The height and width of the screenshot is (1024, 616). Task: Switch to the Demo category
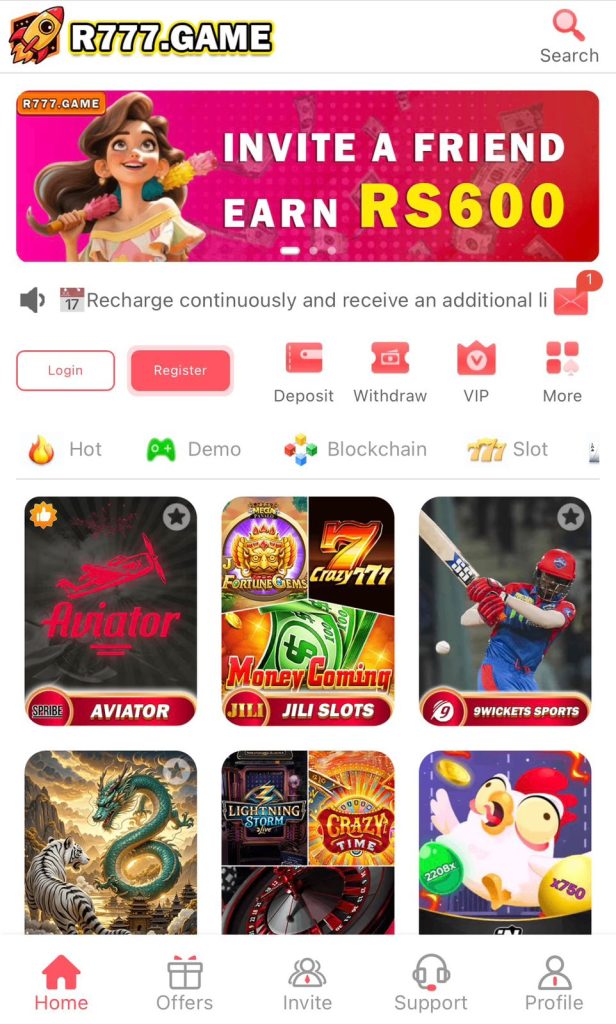tap(194, 450)
